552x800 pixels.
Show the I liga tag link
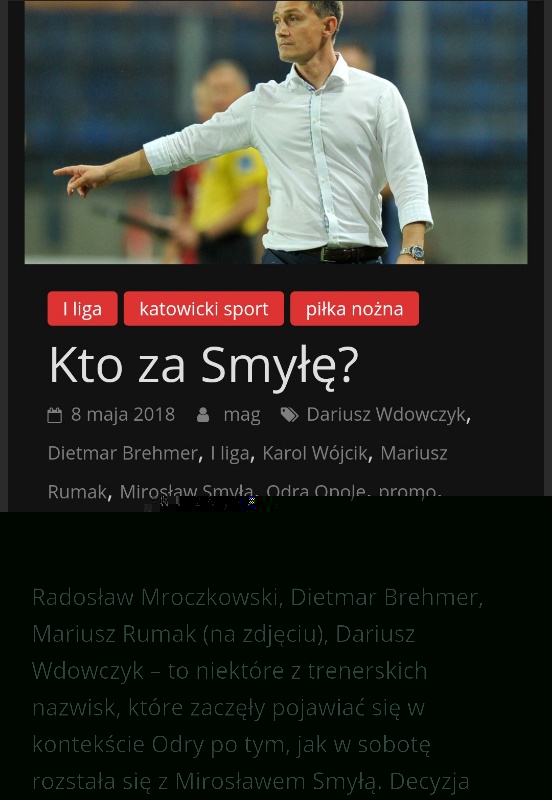[230, 453]
